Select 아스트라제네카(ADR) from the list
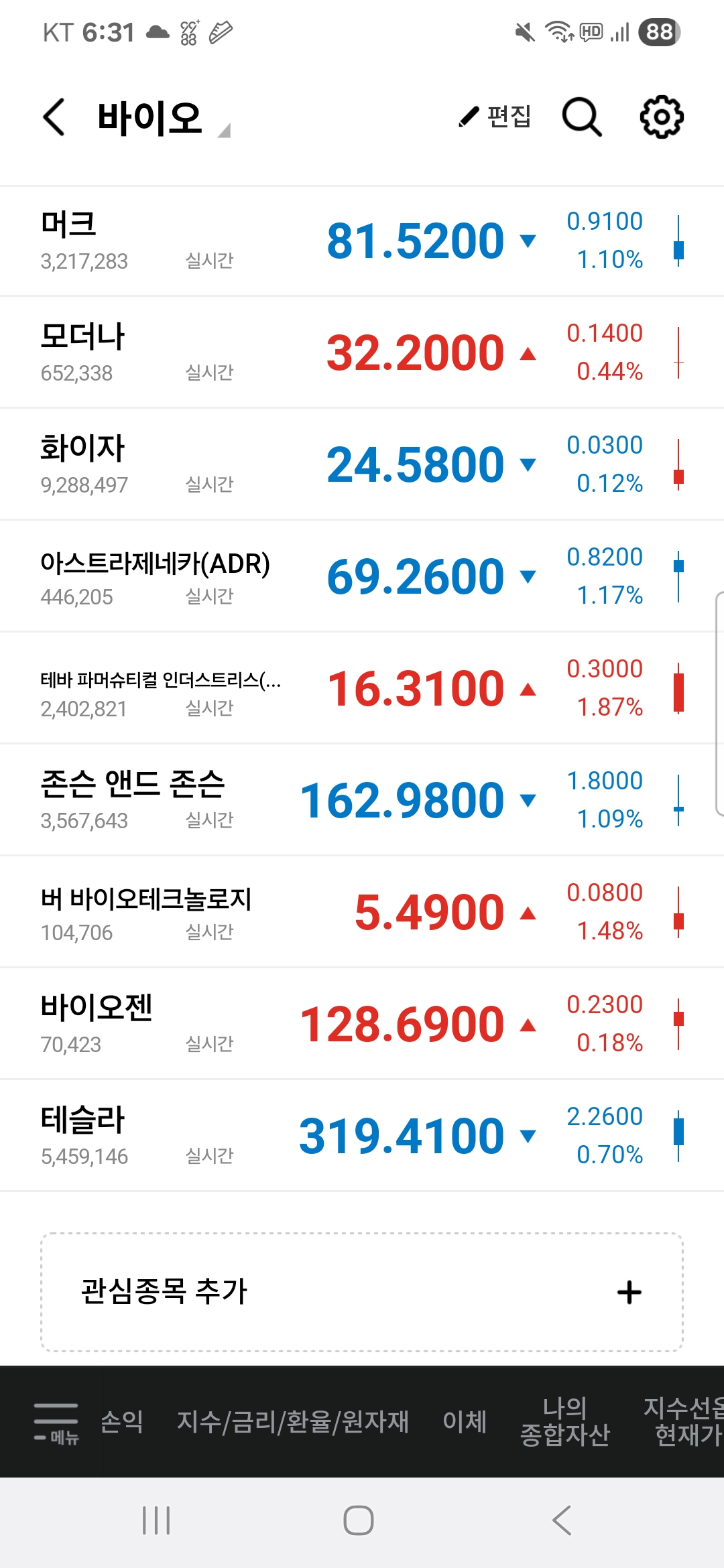This screenshot has height=1568, width=724. [362, 576]
